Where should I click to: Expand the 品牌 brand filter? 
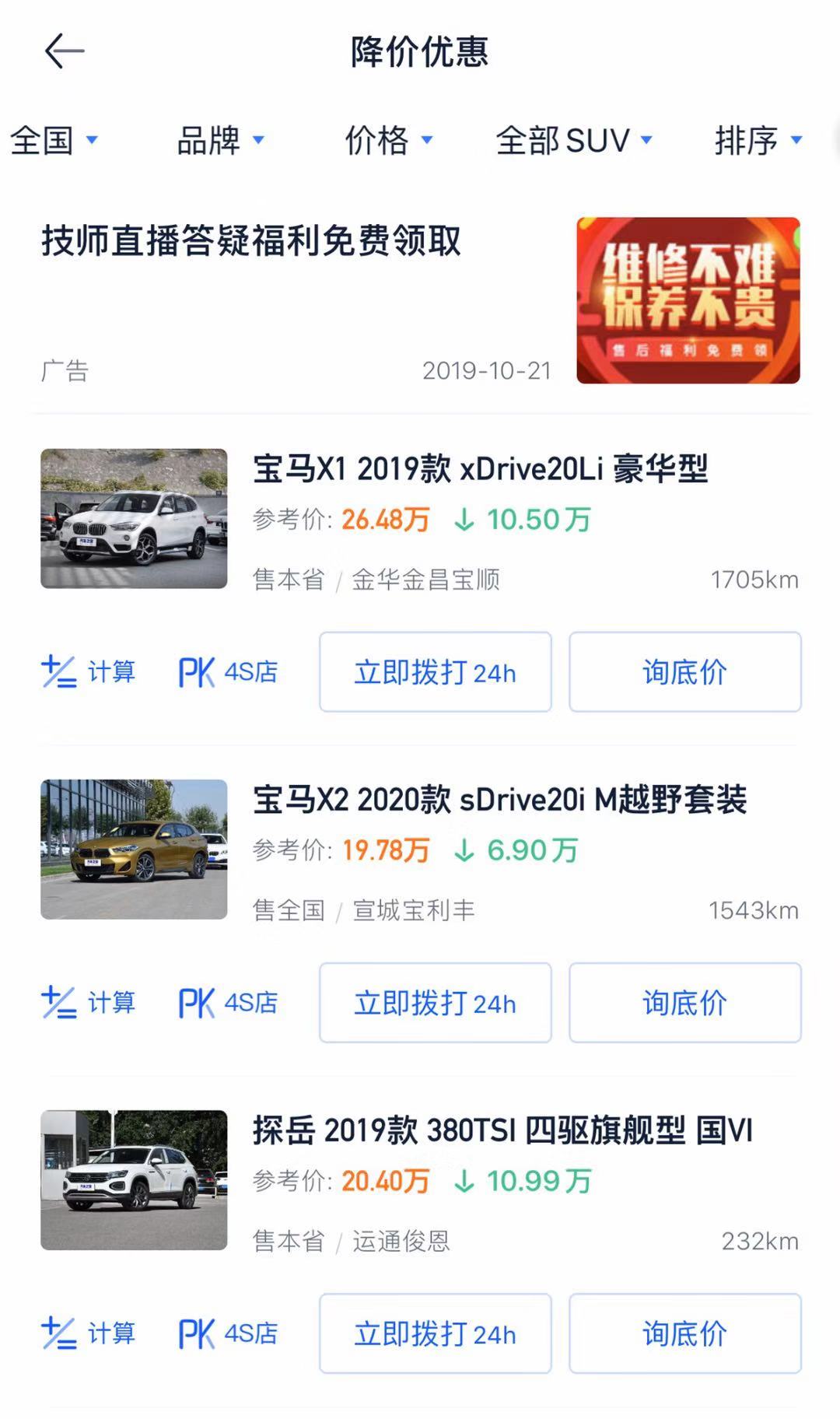(220, 141)
